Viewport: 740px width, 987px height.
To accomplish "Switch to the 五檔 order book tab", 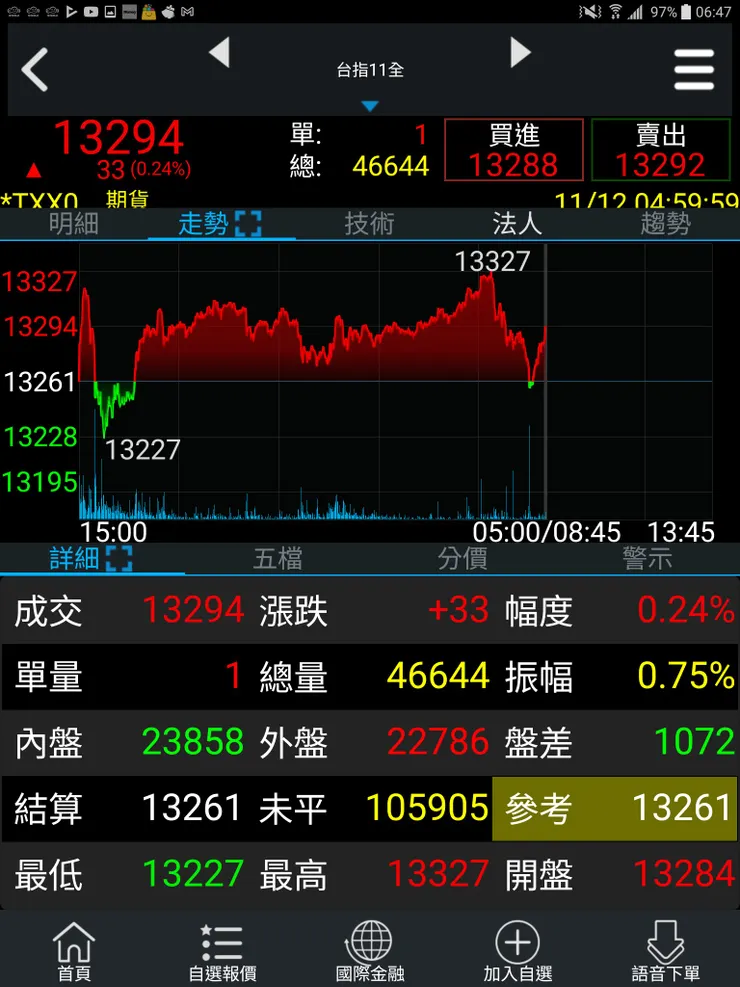I will 277,558.
